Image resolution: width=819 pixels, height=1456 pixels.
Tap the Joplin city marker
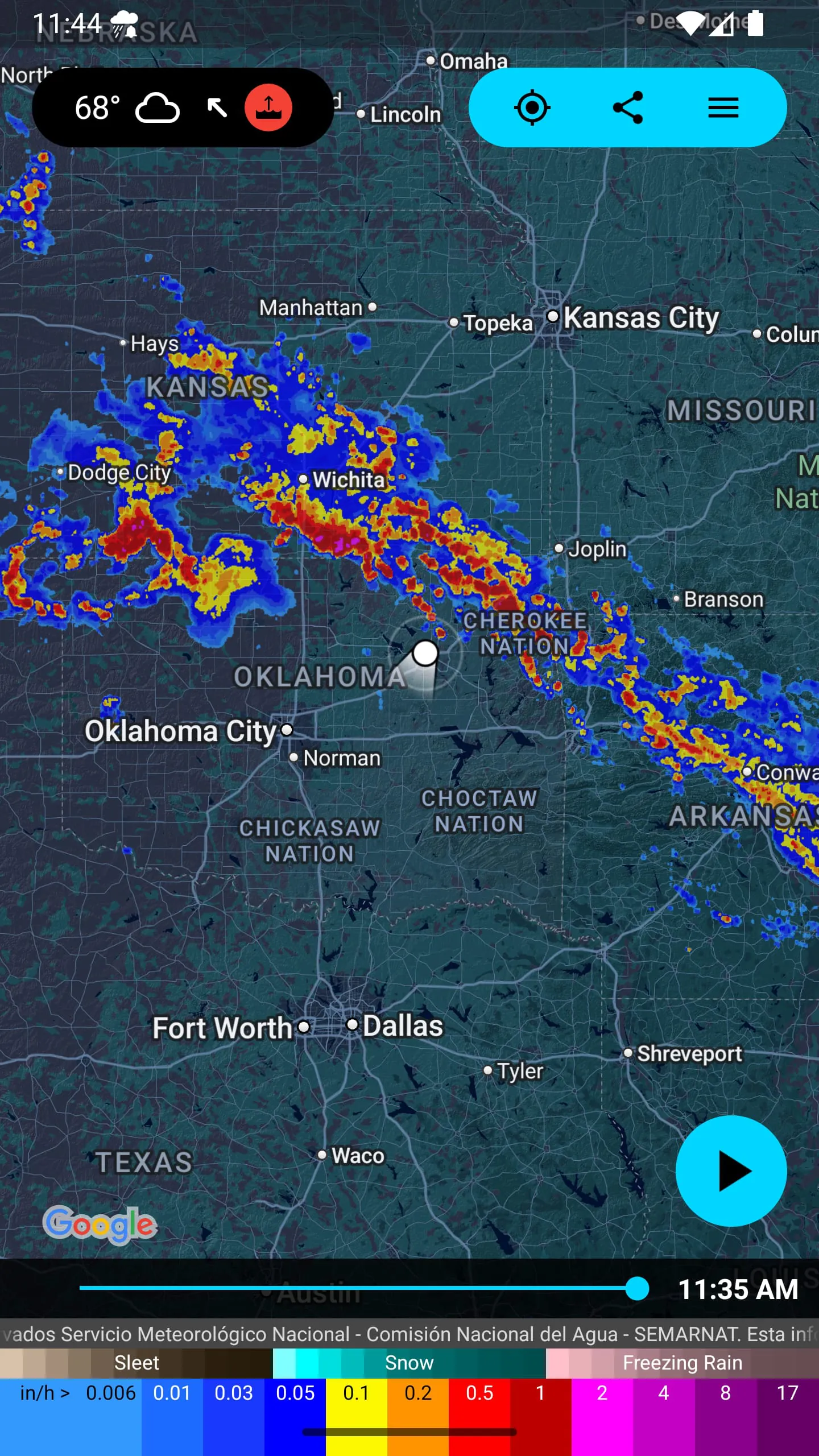559,549
